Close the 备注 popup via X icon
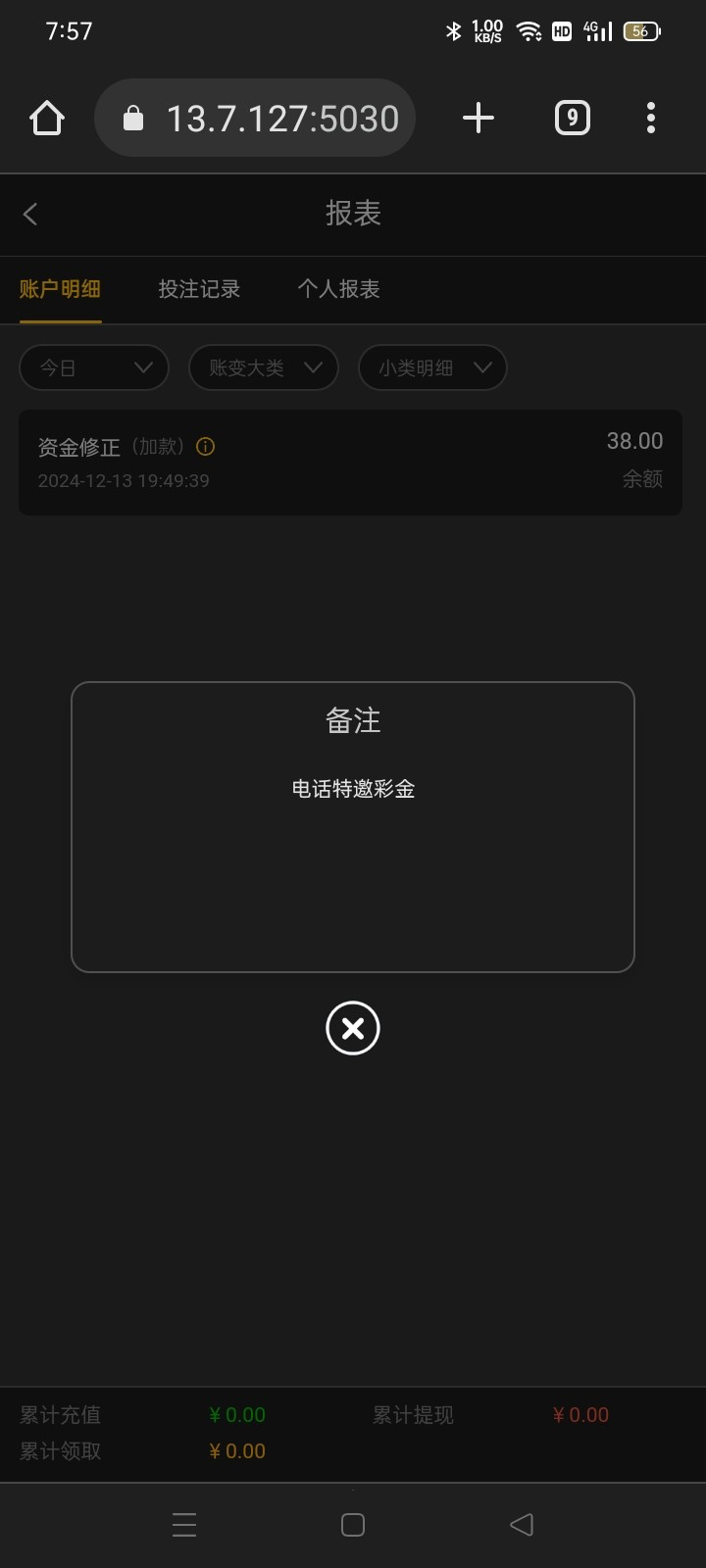 [353, 1028]
